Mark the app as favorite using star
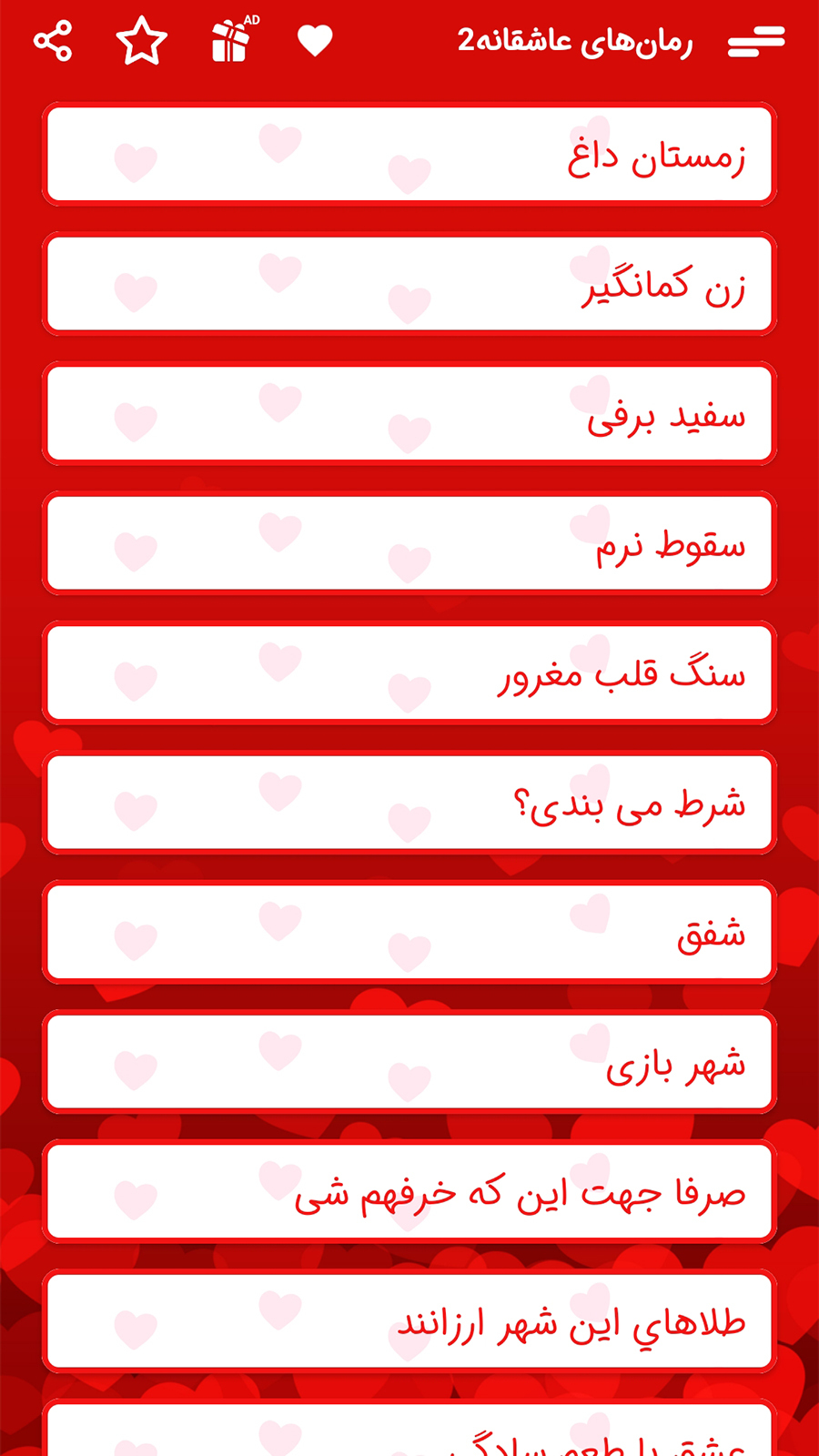 [142, 40]
